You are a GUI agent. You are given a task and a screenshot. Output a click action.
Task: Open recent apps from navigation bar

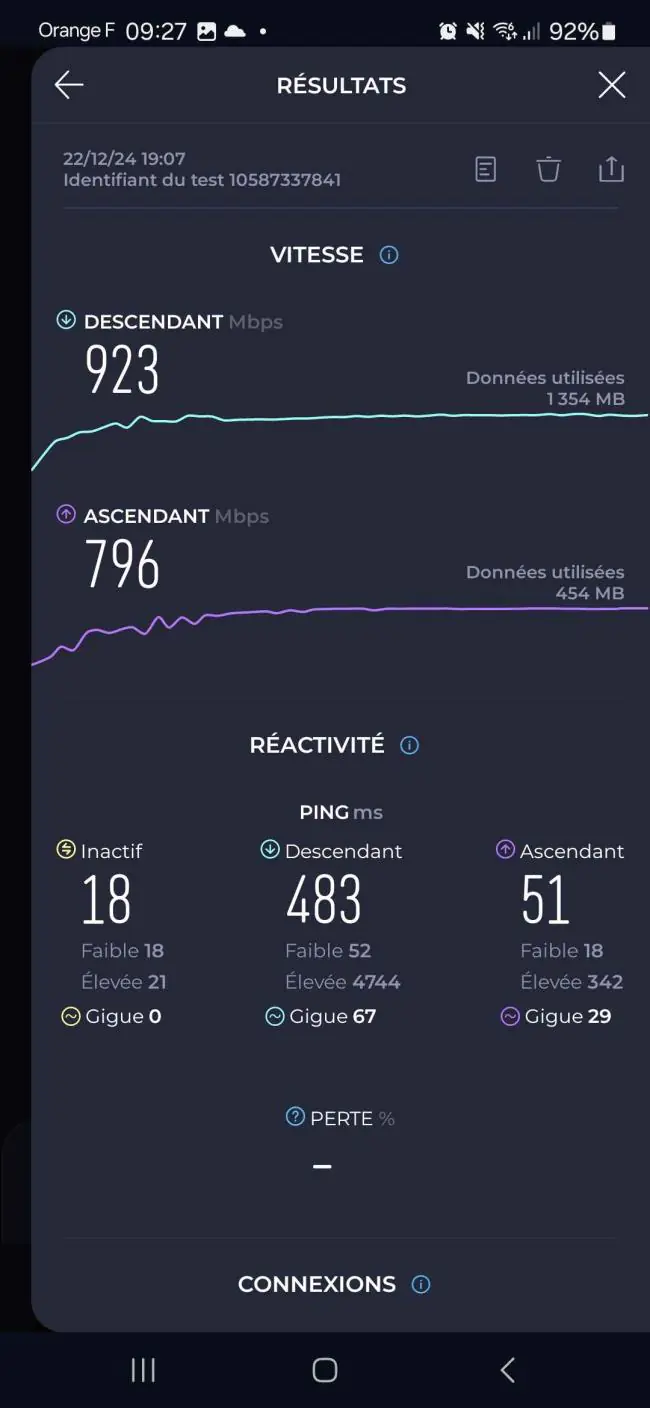click(143, 1370)
